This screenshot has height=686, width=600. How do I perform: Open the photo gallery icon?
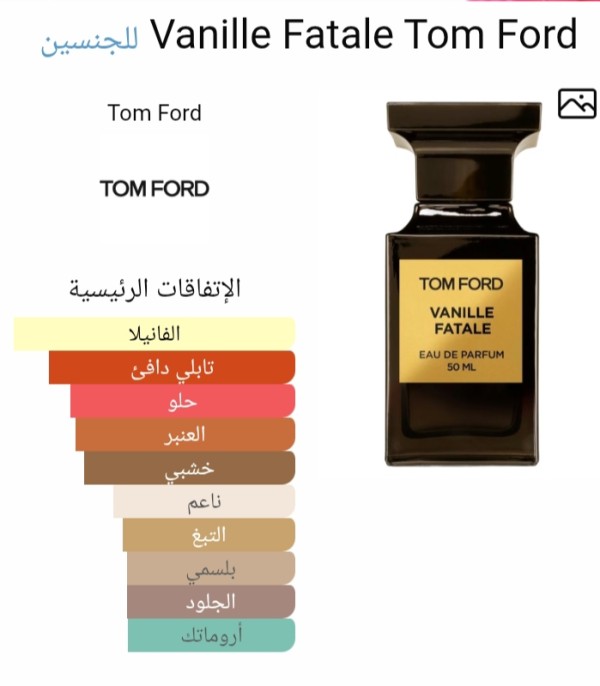point(577,103)
